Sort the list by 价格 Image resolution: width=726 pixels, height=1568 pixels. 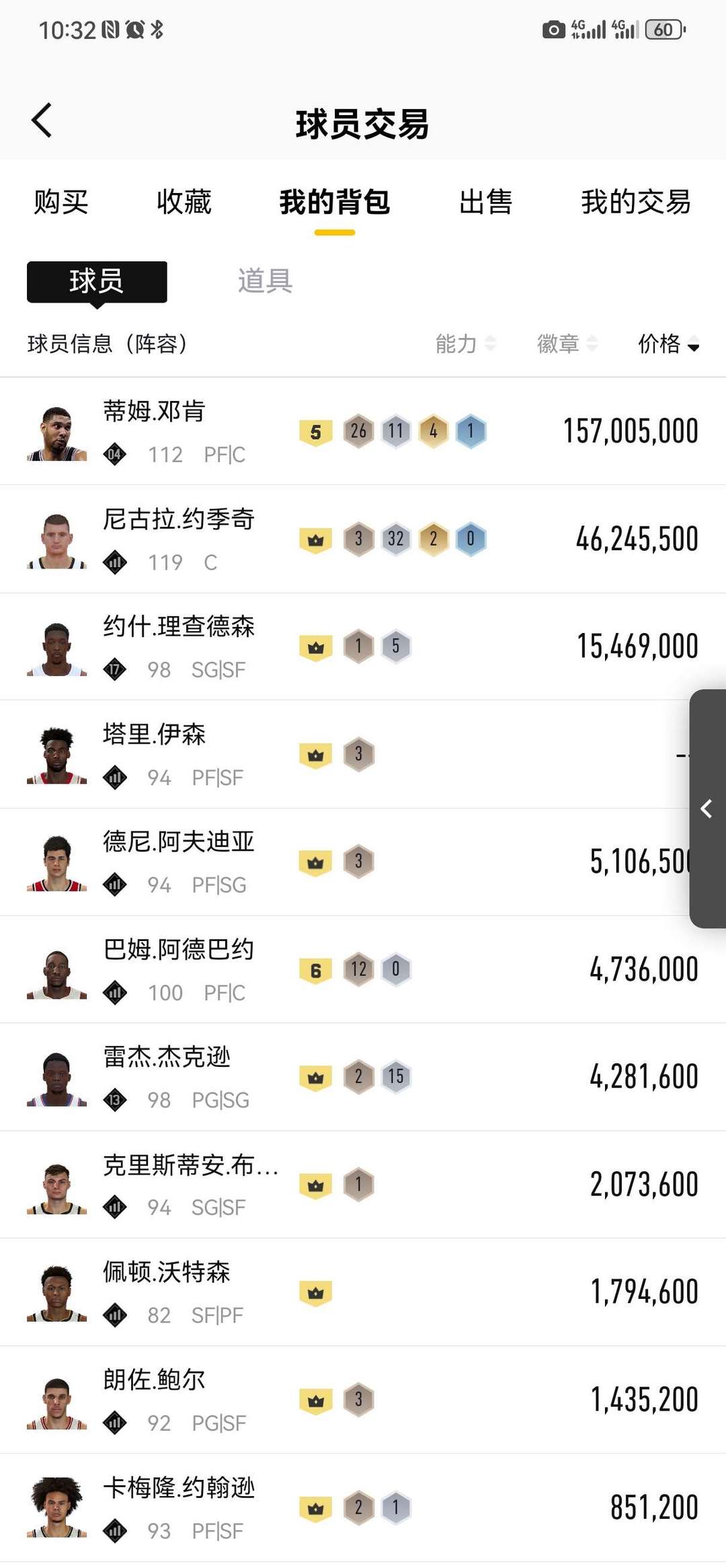point(668,344)
